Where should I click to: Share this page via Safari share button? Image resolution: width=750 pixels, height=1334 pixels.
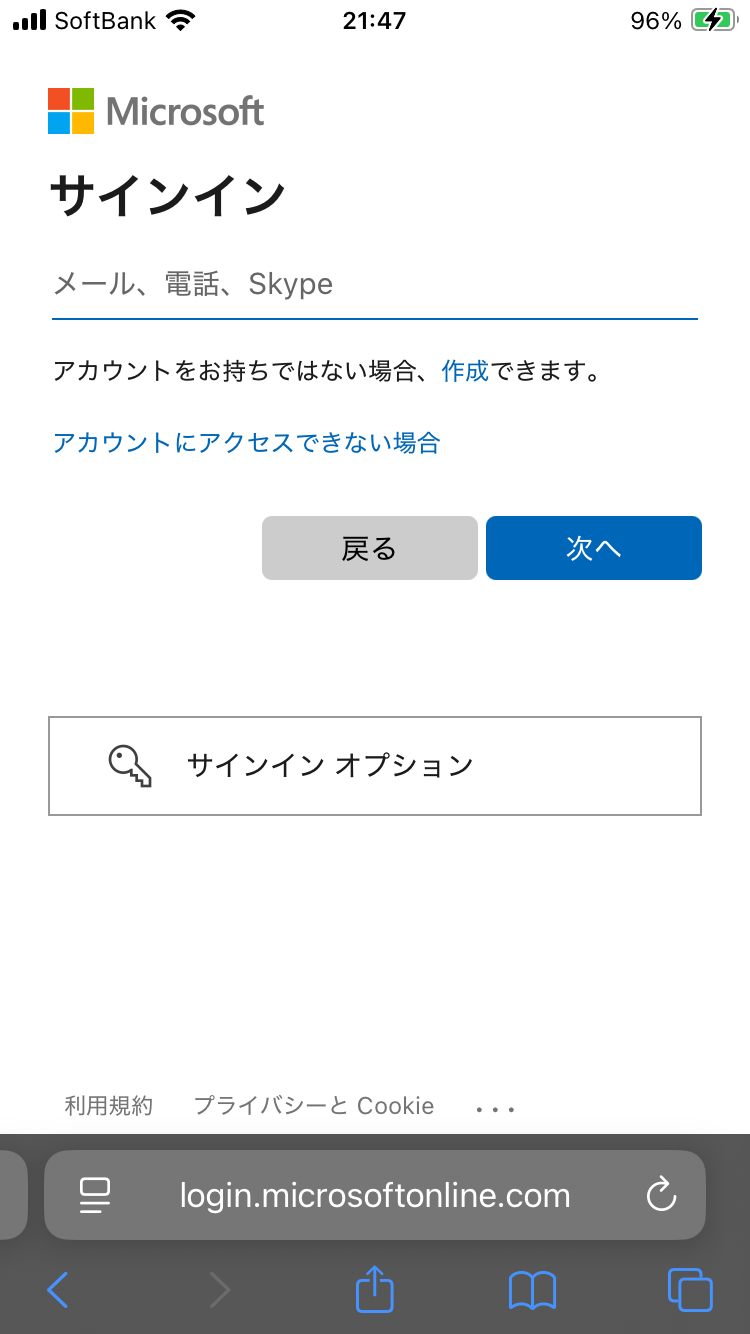375,1288
